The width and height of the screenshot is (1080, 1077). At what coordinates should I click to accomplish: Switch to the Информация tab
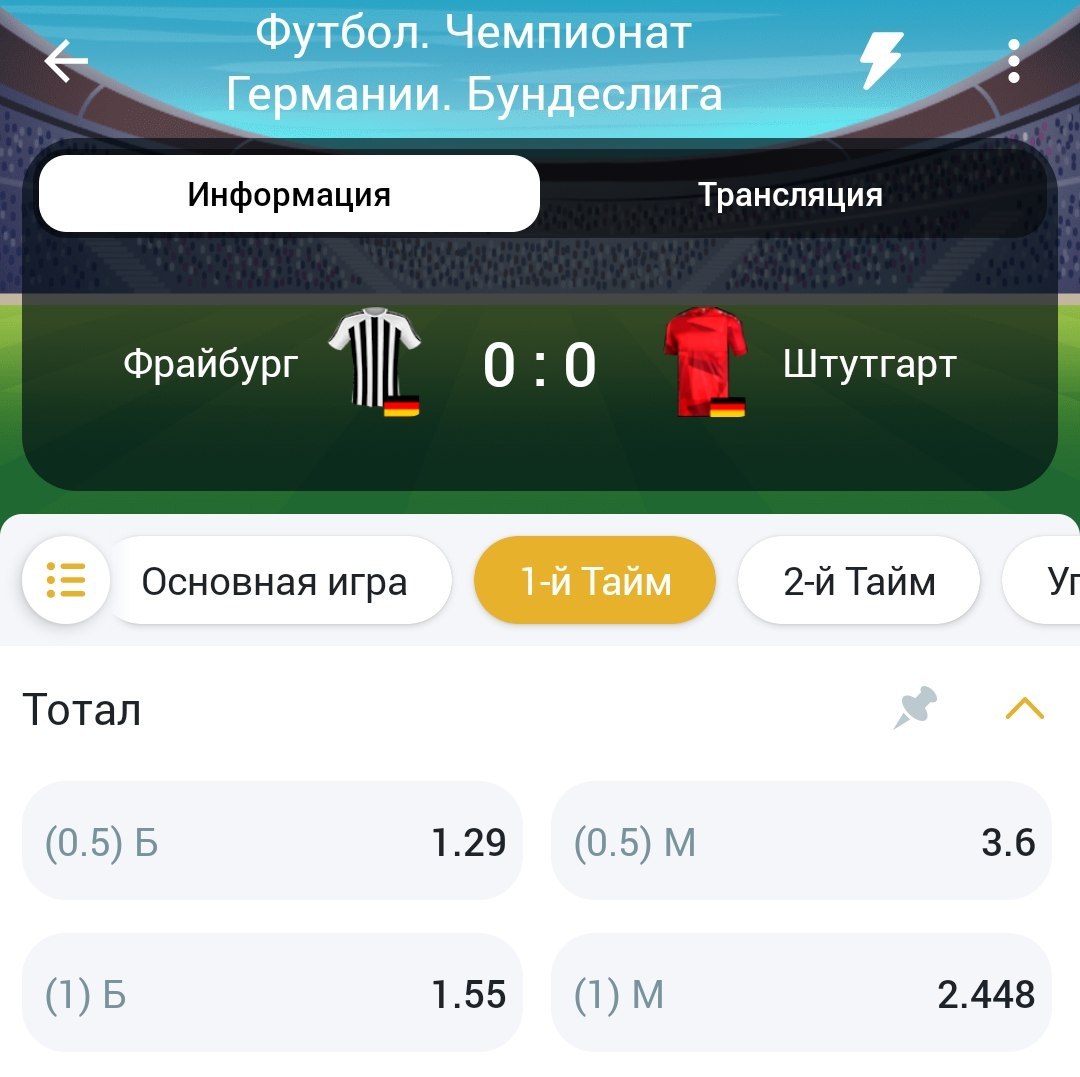pos(289,194)
